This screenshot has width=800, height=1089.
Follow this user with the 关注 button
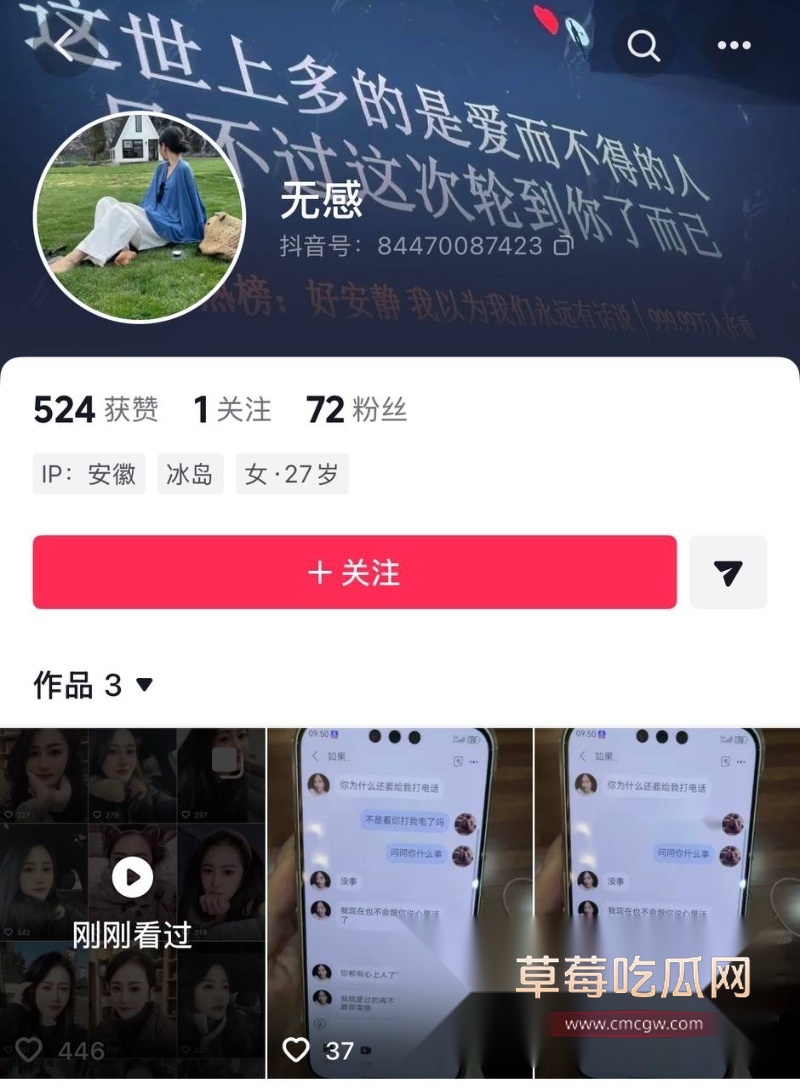pyautogui.click(x=354, y=572)
